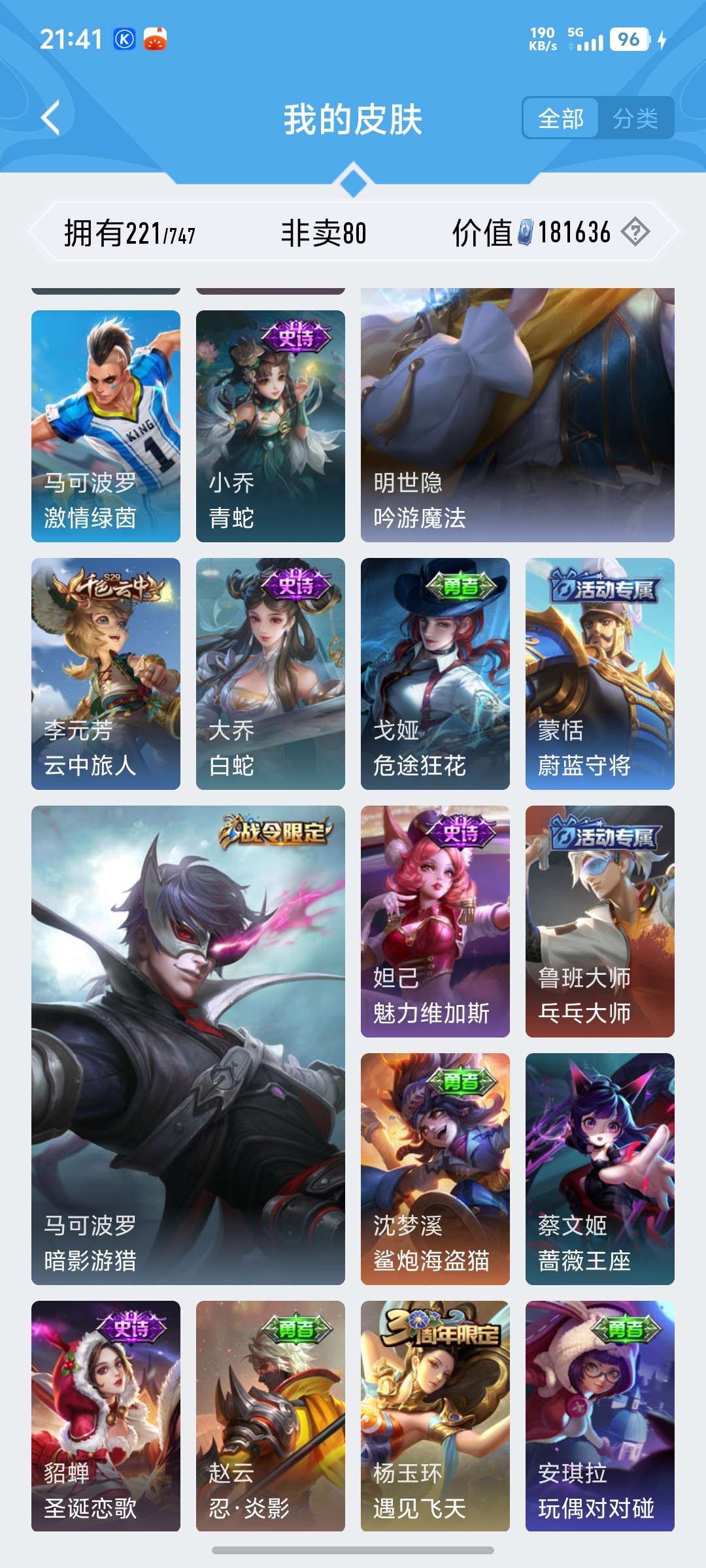Open 赵云 忍·炎影 skin
The image size is (706, 1568).
271,1416
